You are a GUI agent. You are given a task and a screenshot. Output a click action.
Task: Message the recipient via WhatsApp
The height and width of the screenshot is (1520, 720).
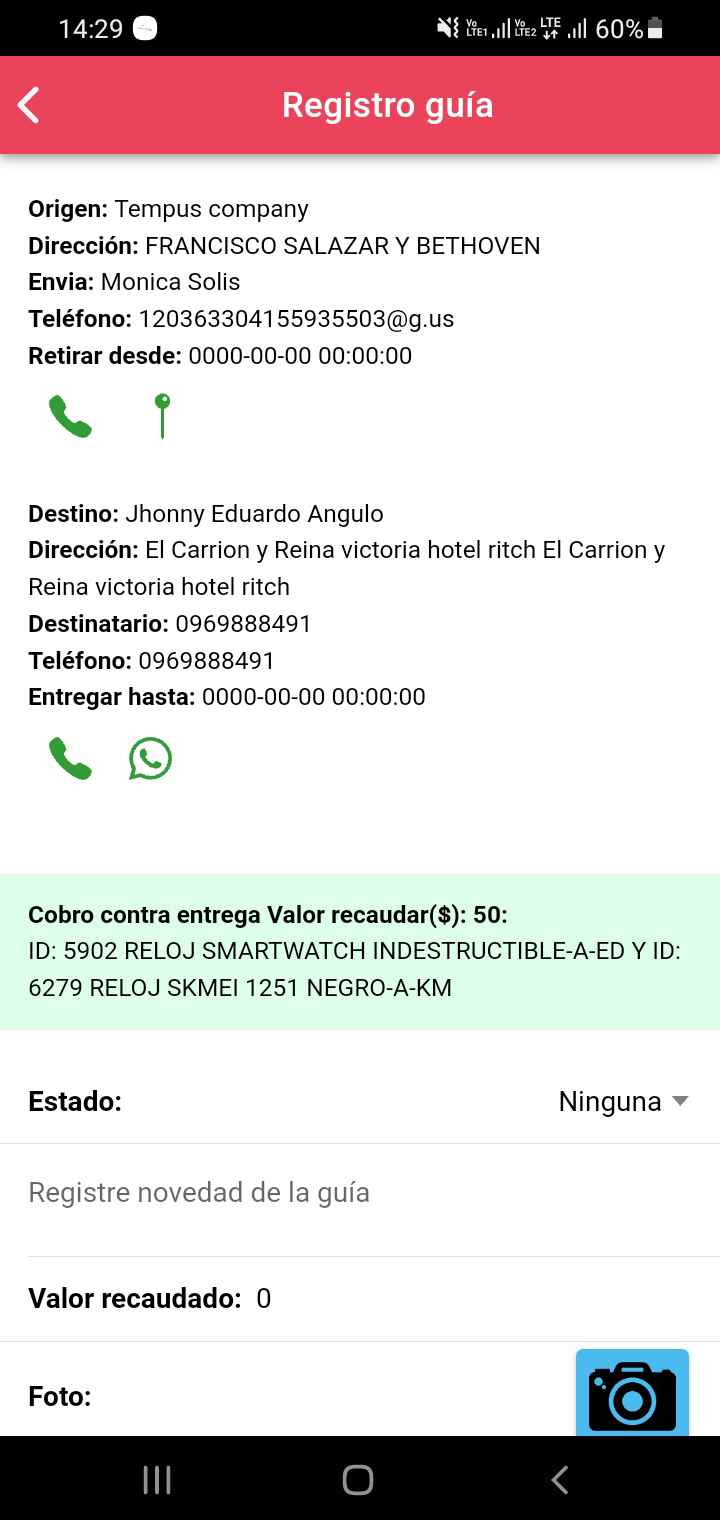[150, 758]
